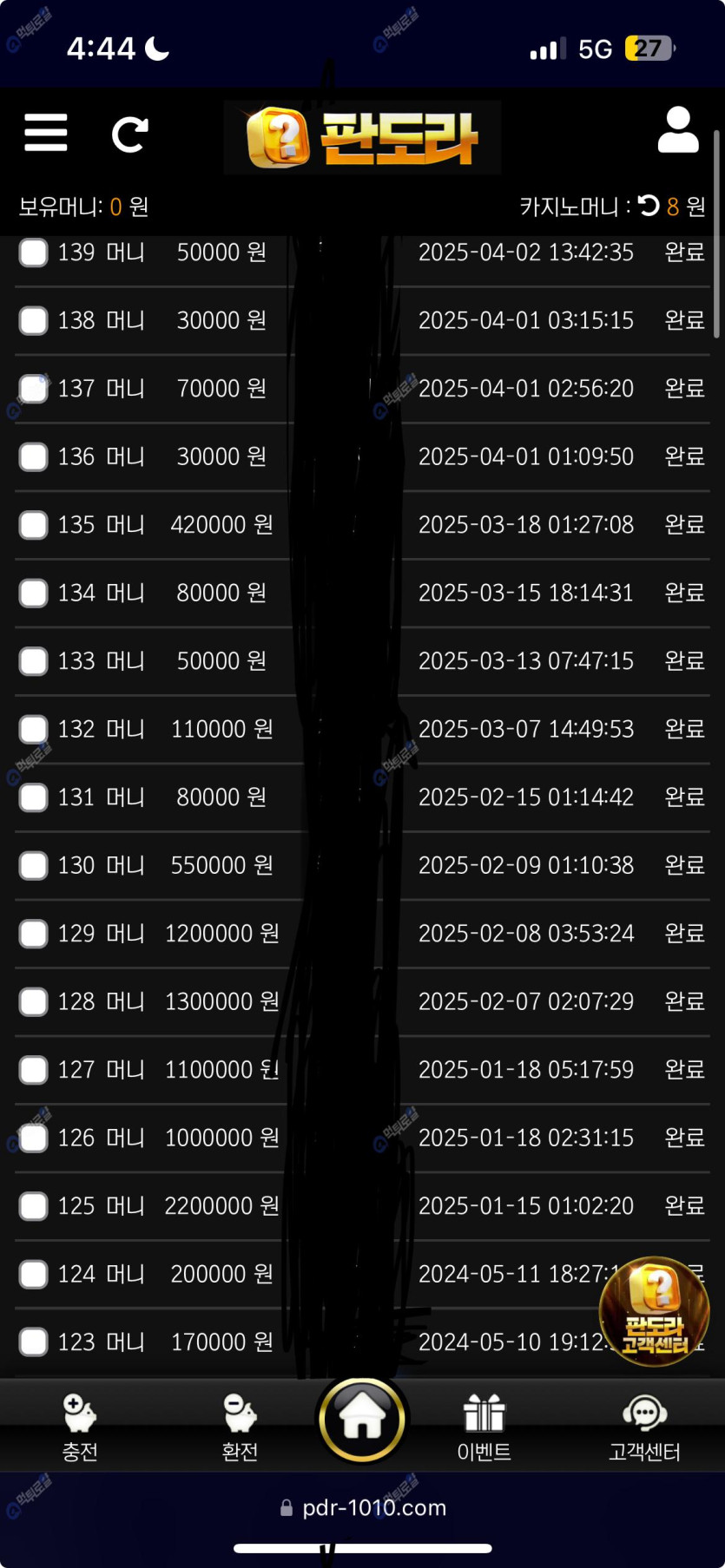Select the checkbox for row 138

click(34, 320)
